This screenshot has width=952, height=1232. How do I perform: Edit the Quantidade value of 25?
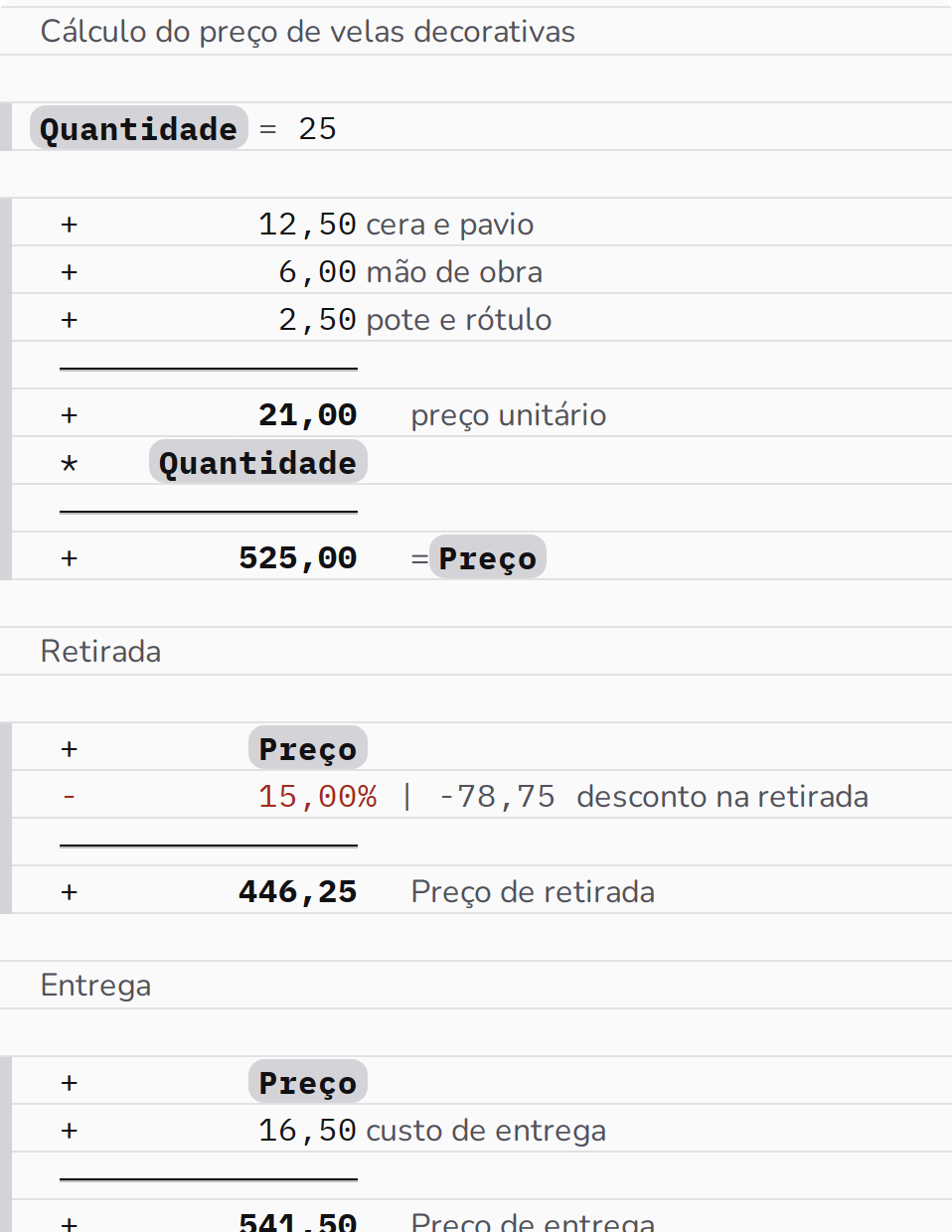[x=317, y=128]
